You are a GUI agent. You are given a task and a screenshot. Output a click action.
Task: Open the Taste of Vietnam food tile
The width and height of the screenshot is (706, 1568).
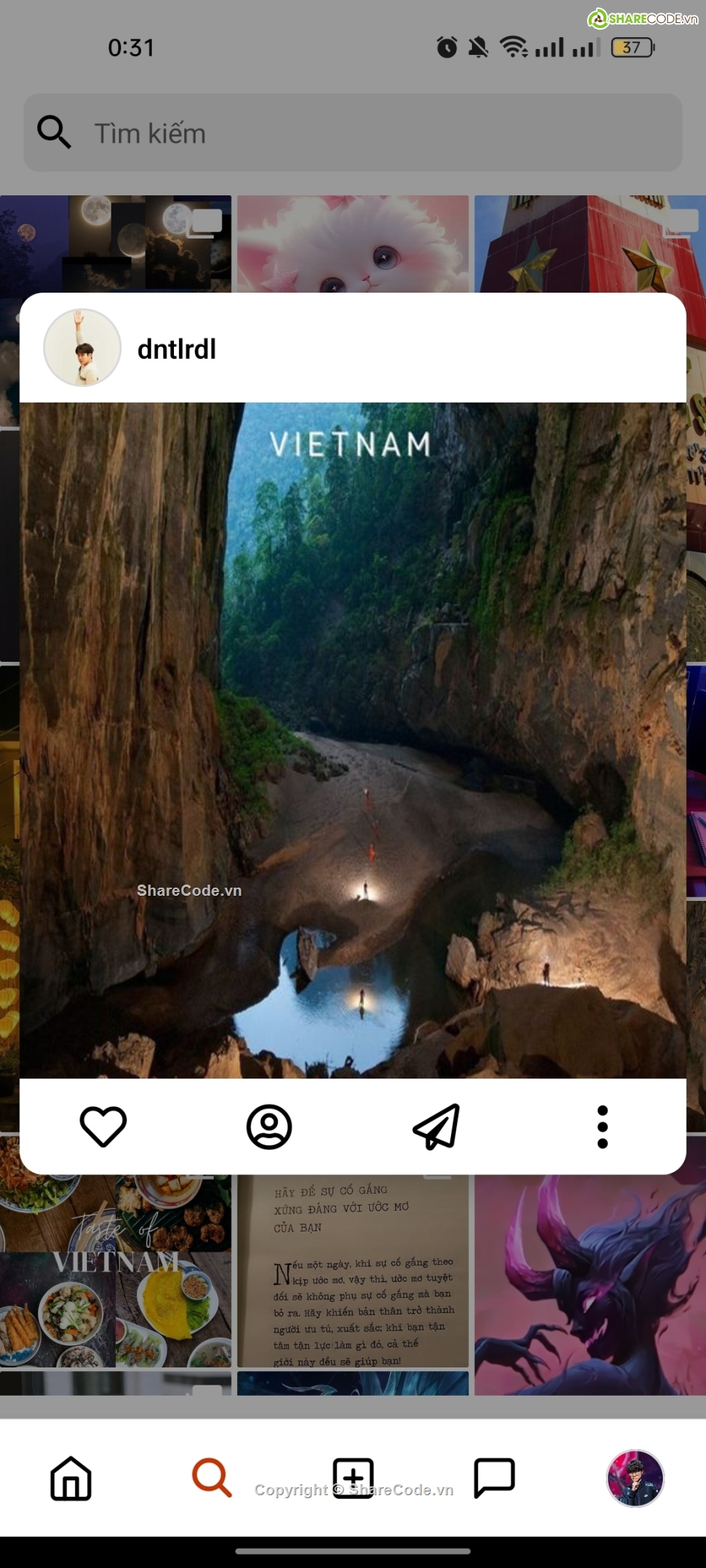115,1272
